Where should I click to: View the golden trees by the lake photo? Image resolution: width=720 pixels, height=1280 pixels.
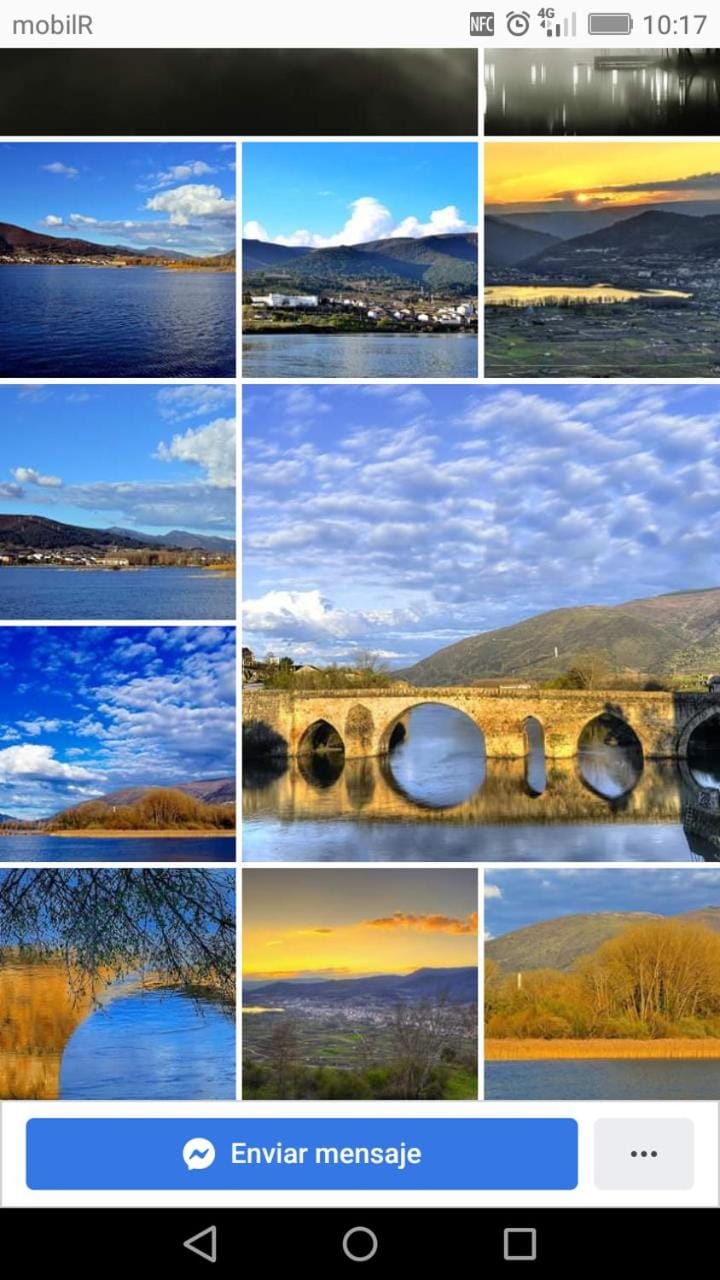pyautogui.click(x=602, y=983)
